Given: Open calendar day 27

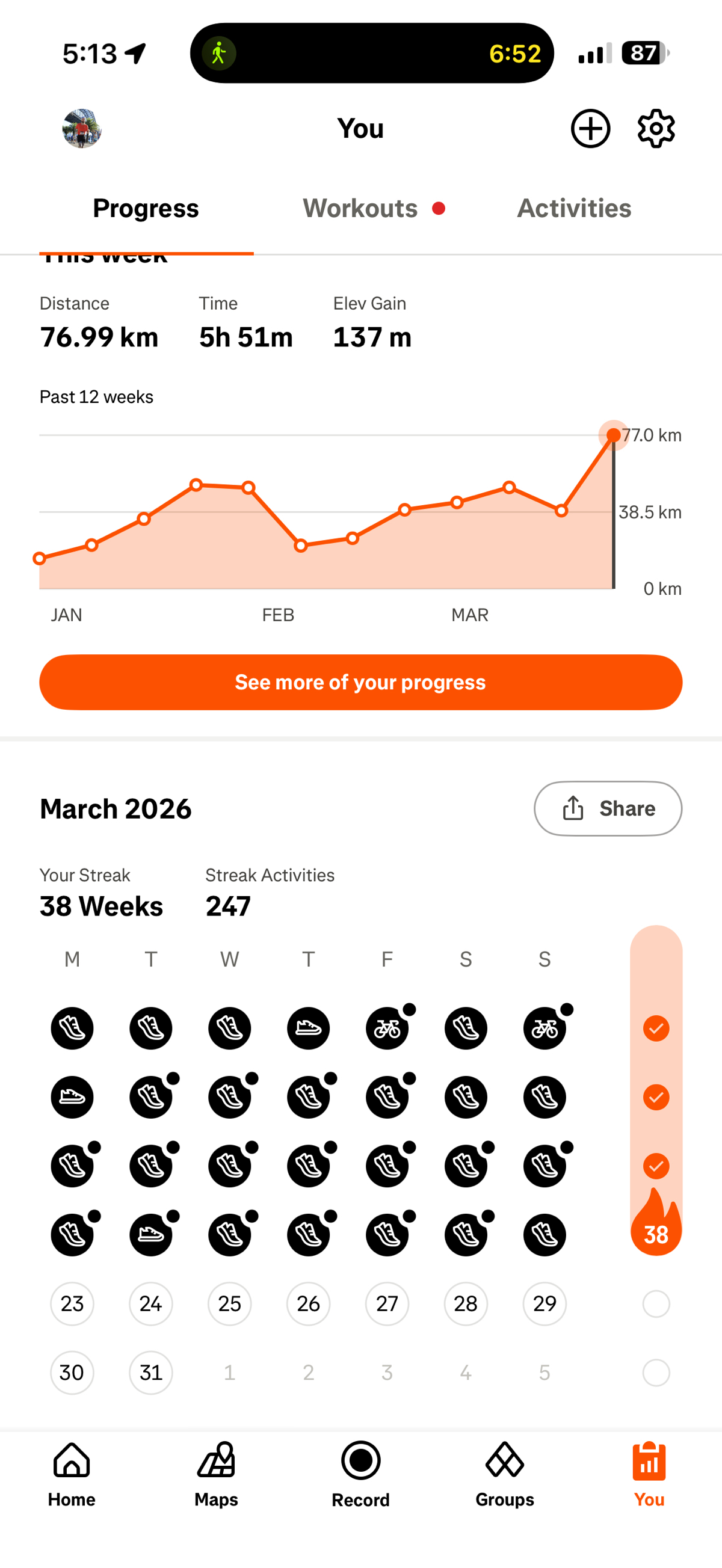Looking at the screenshot, I should [x=386, y=1303].
